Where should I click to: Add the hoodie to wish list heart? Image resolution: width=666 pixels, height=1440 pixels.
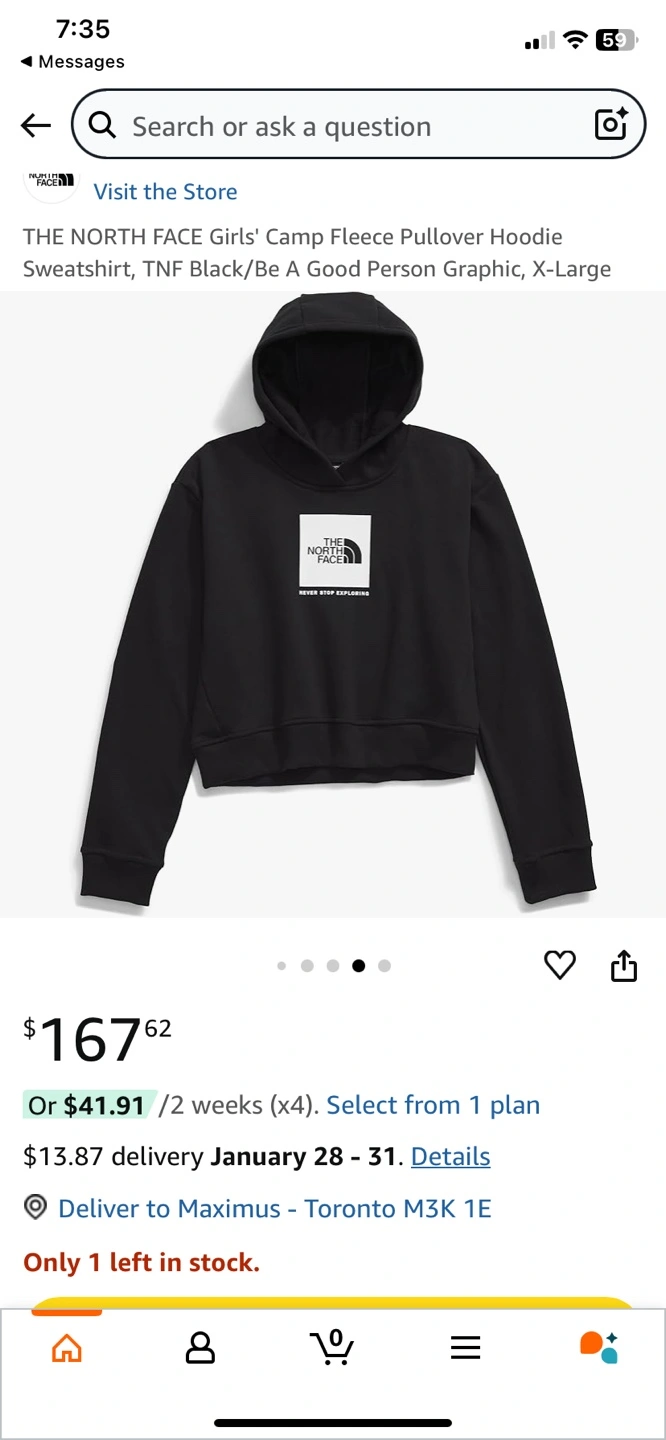559,965
